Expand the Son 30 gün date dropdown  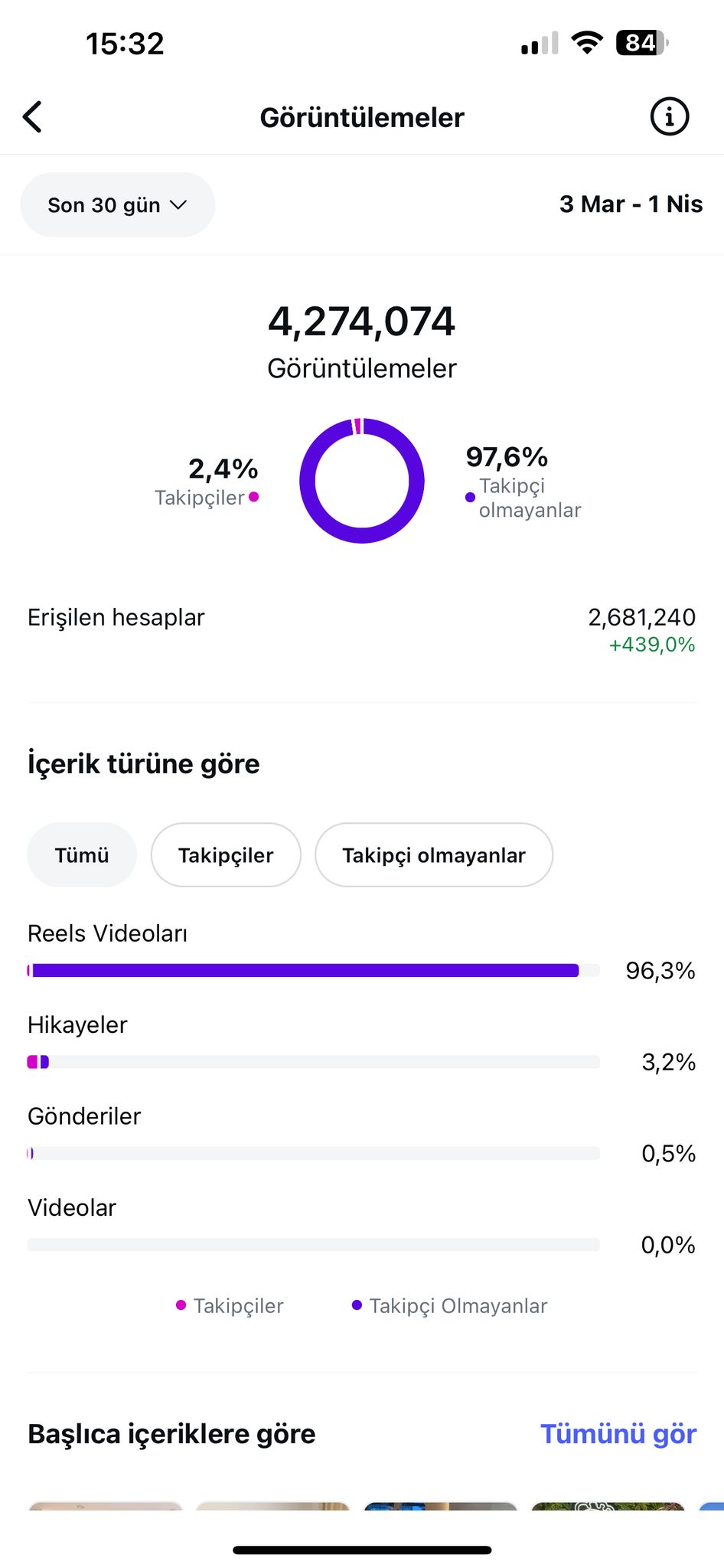pyautogui.click(x=118, y=204)
